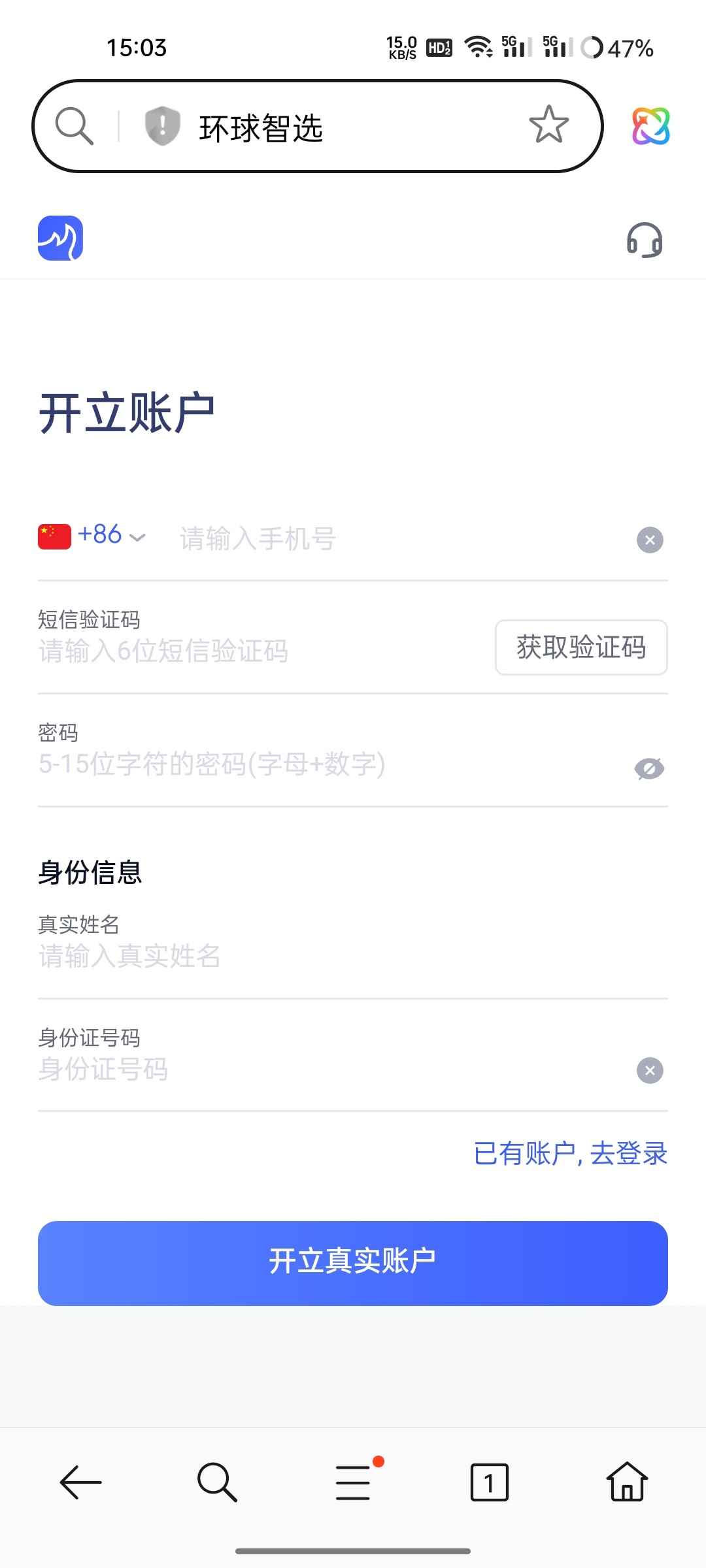Open the browser search icon in address bar
Screen dimensions: 706x1568
click(x=74, y=125)
